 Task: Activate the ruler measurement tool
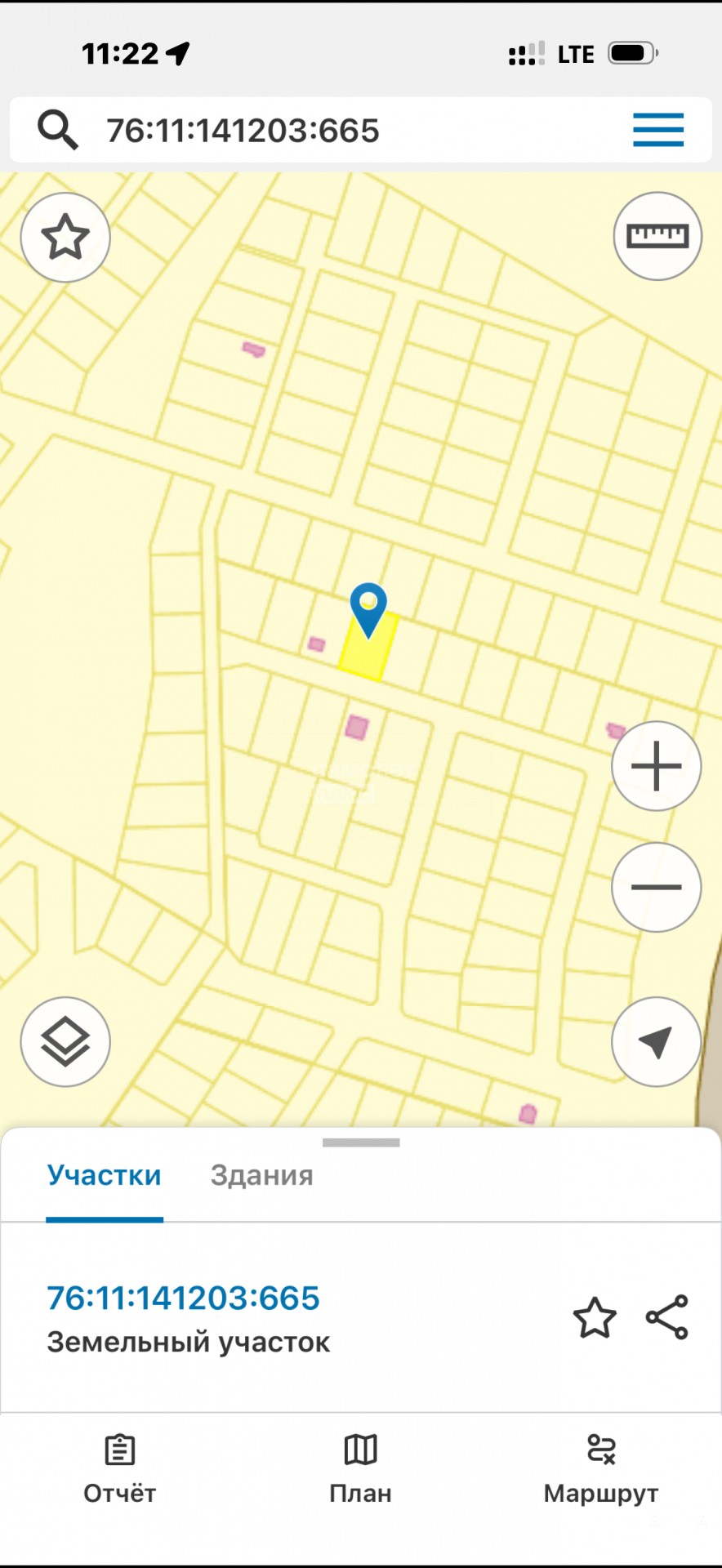(657, 237)
